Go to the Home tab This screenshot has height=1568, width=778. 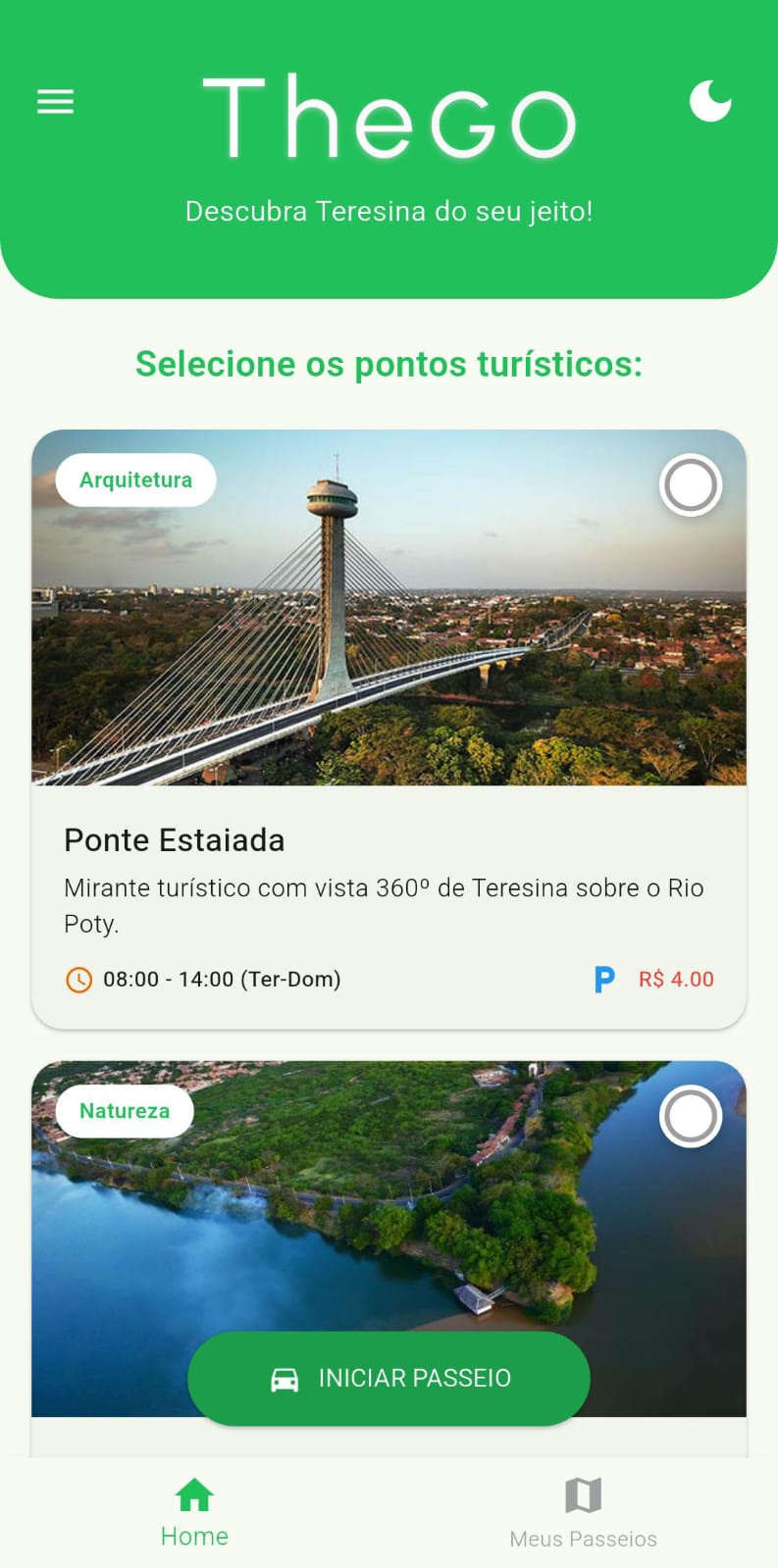(194, 1513)
